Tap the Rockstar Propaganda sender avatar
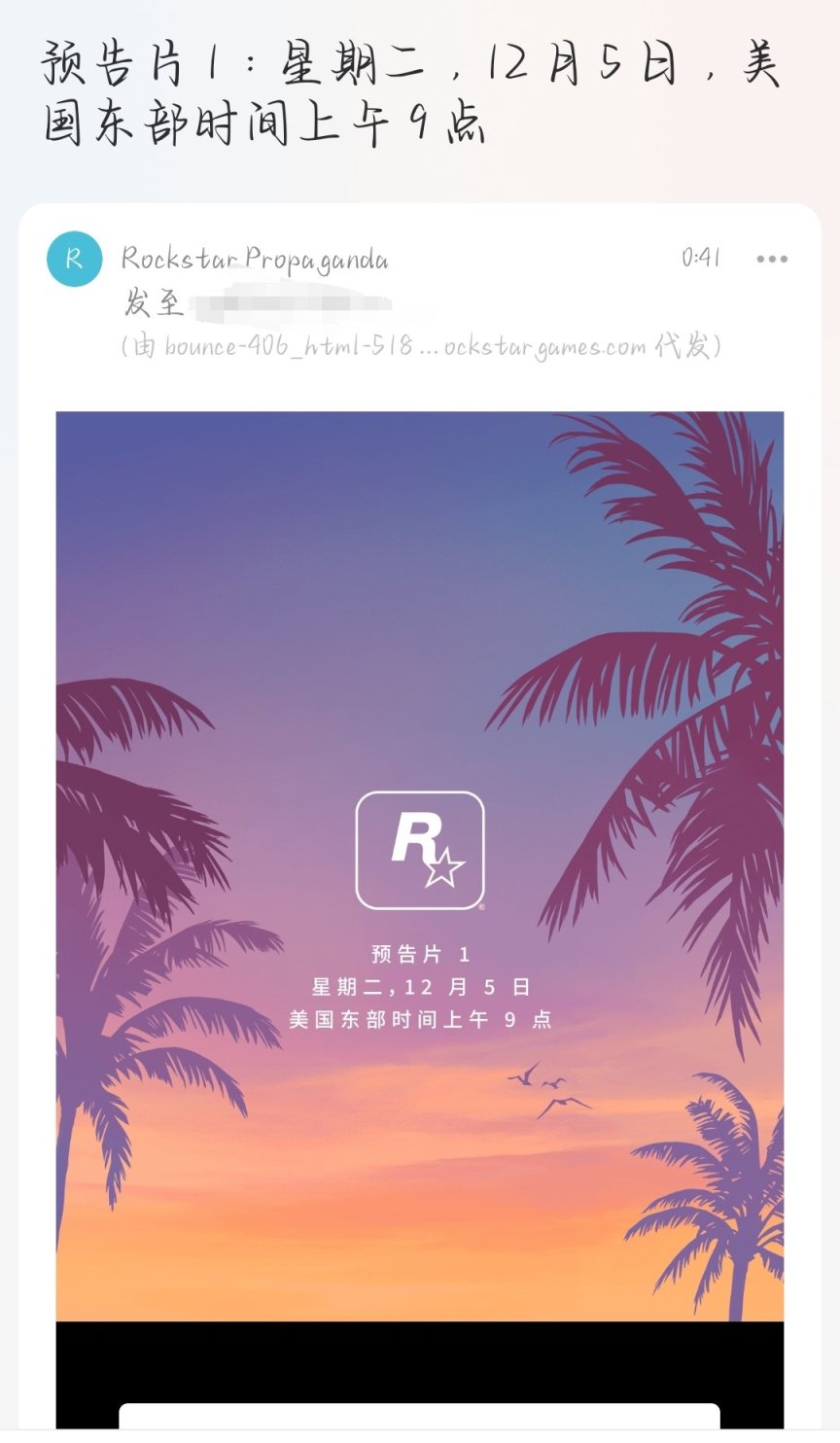 click(74, 260)
